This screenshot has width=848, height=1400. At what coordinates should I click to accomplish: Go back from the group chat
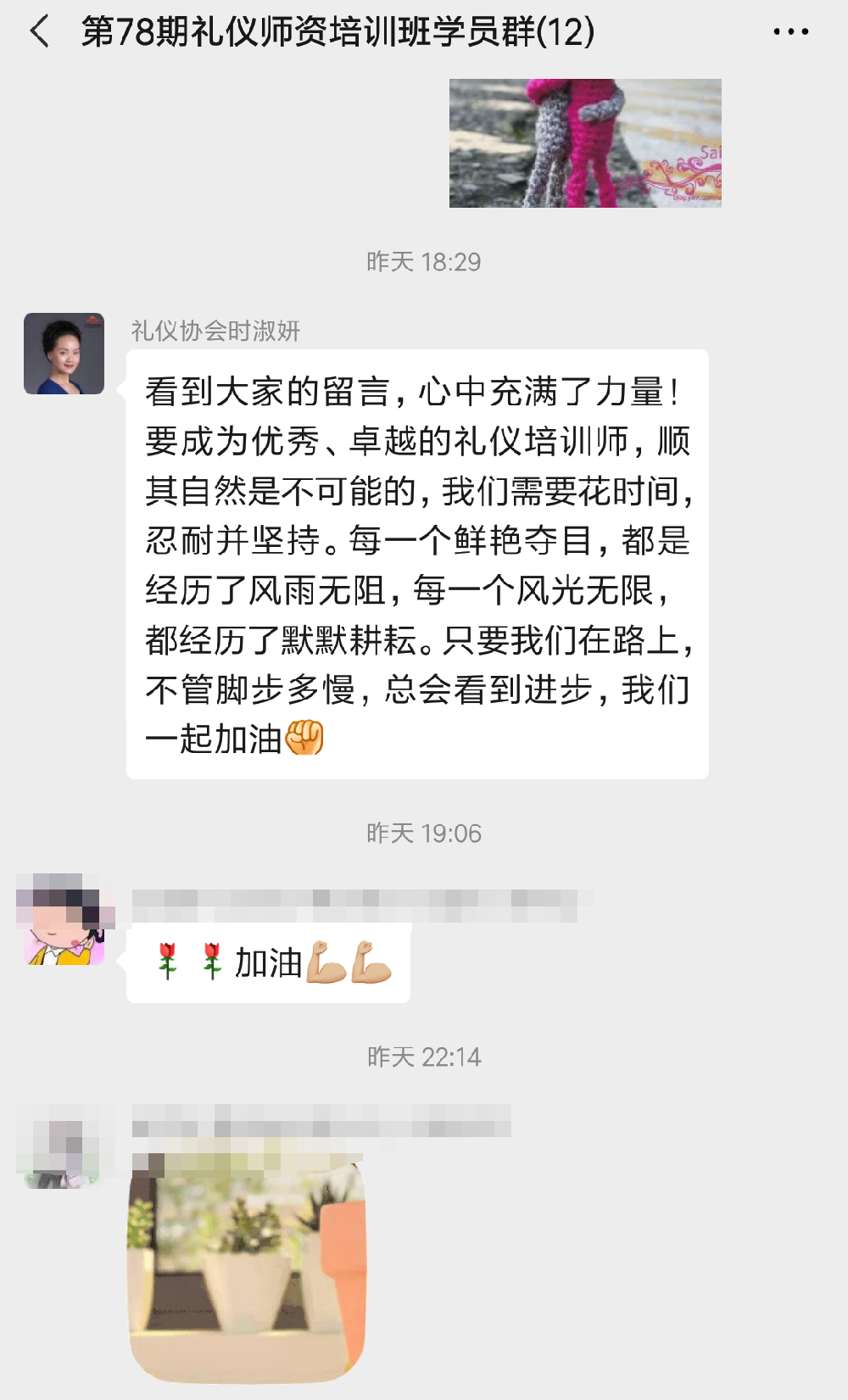click(x=40, y=32)
